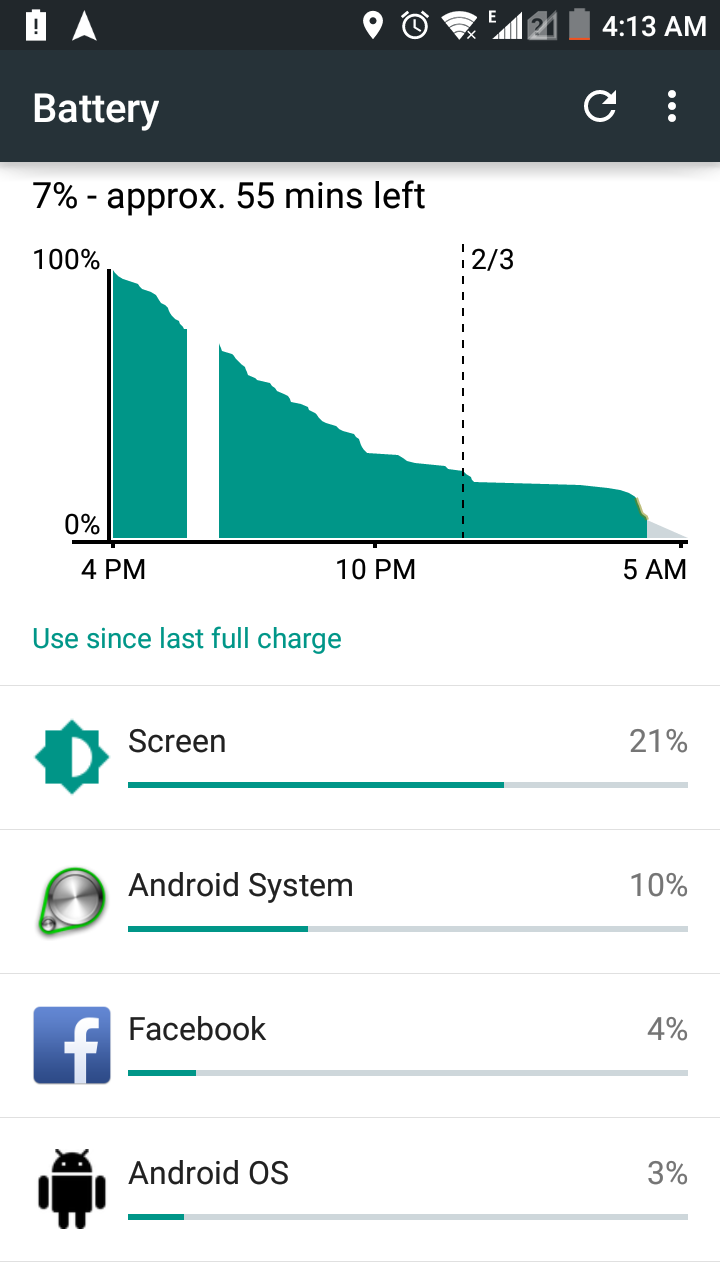View Android System battery usage details

pyautogui.click(x=360, y=902)
